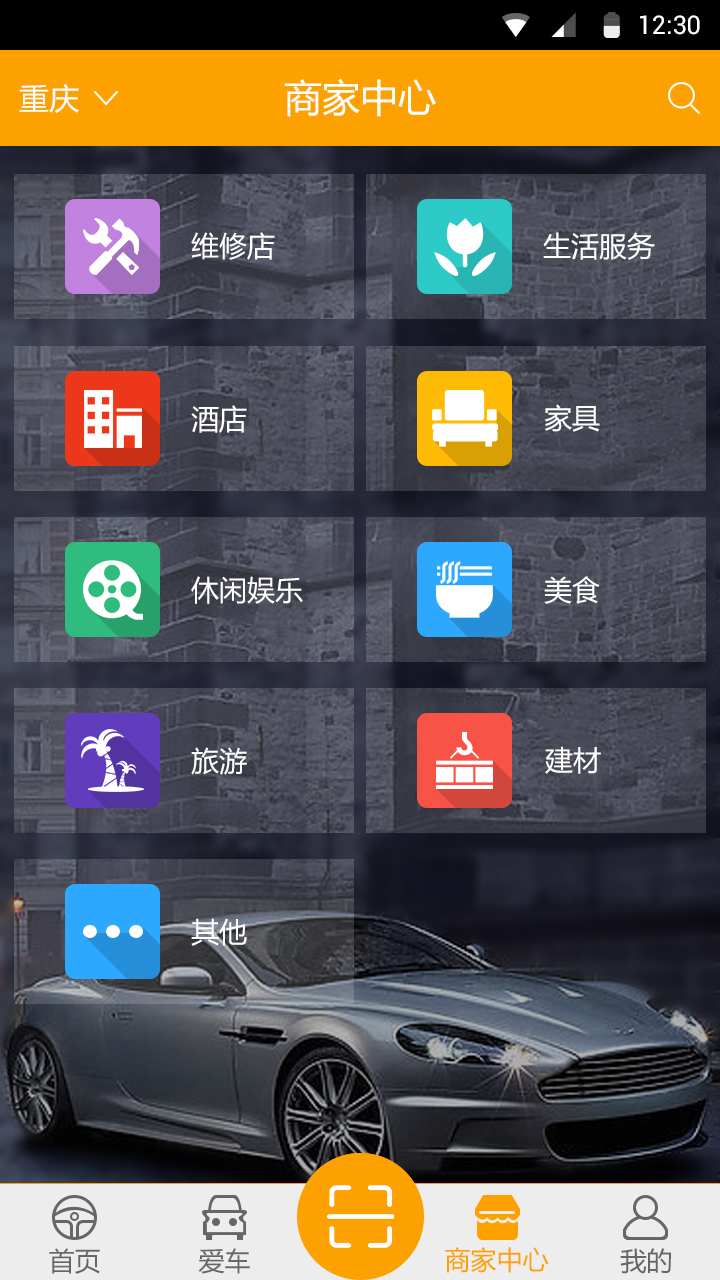Open the 建材 category
Screen dimensions: 720x1280
coord(536,761)
